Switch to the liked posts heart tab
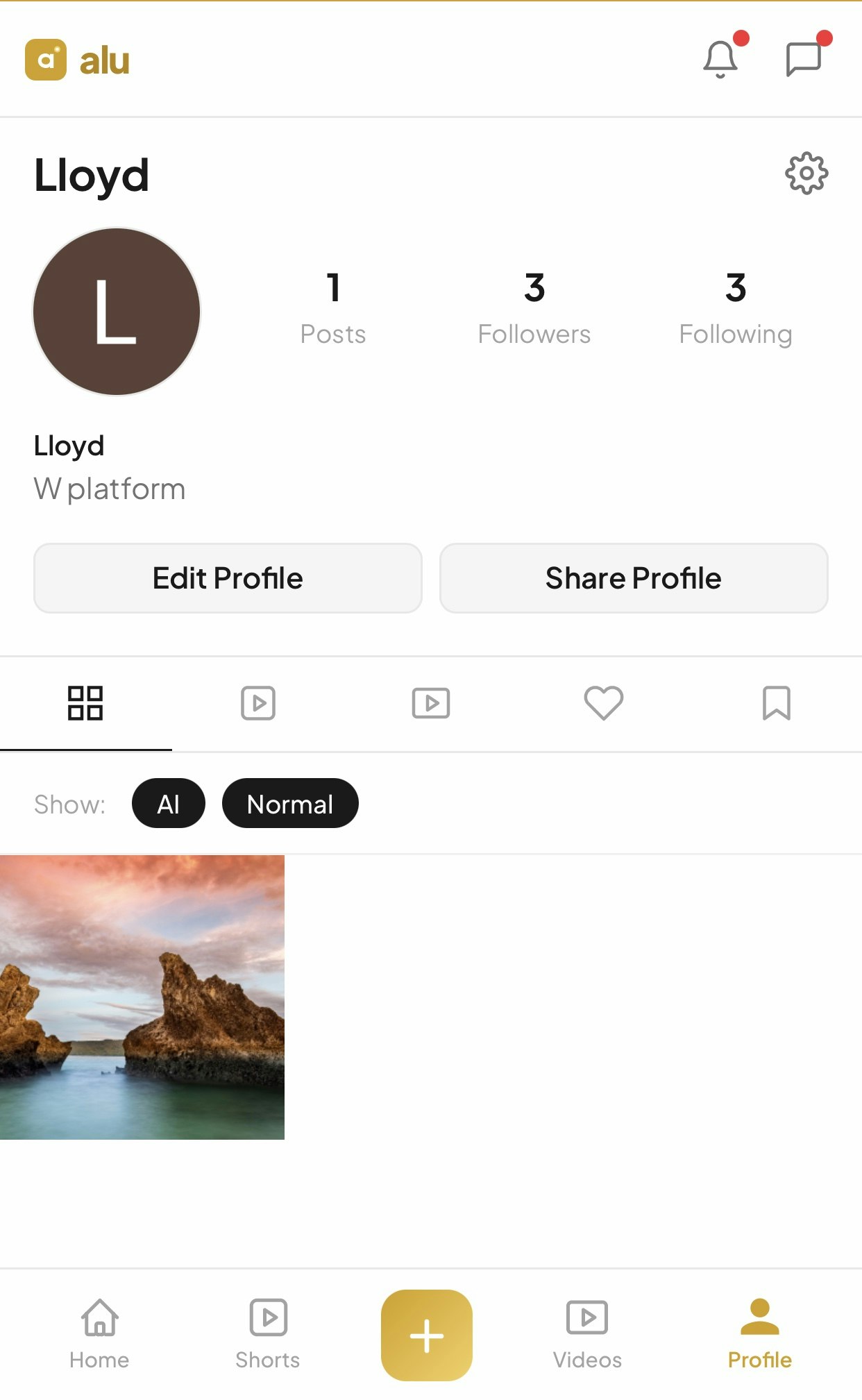Screen dimensions: 862x1400 click(603, 703)
